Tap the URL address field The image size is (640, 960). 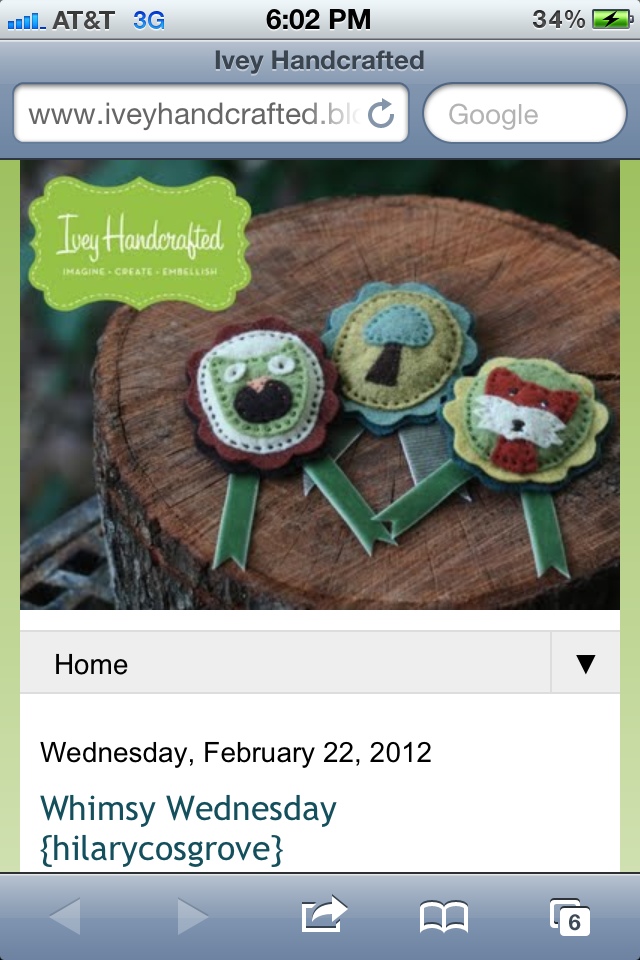pyautogui.click(x=190, y=114)
